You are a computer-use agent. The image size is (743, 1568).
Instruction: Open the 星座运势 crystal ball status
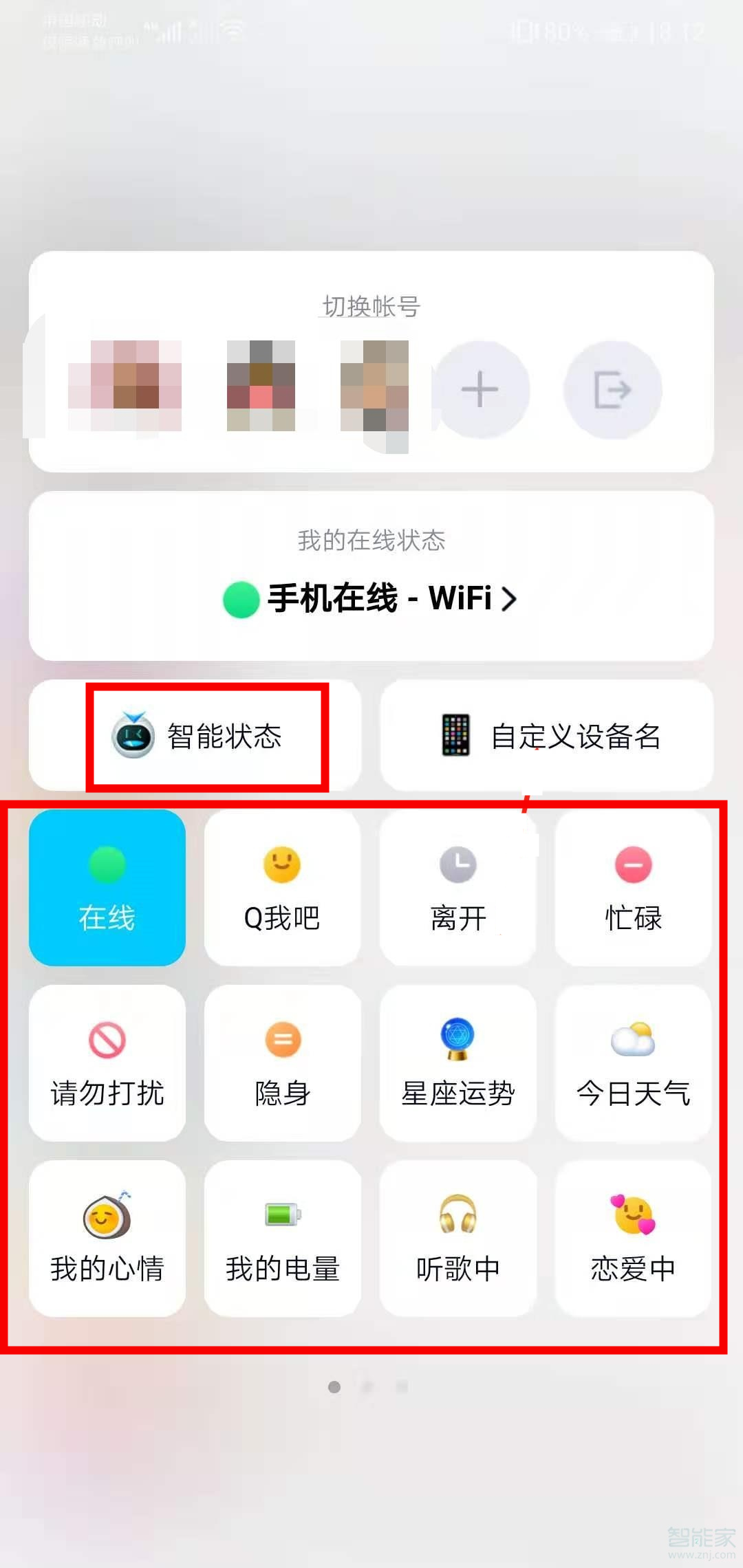[457, 1063]
